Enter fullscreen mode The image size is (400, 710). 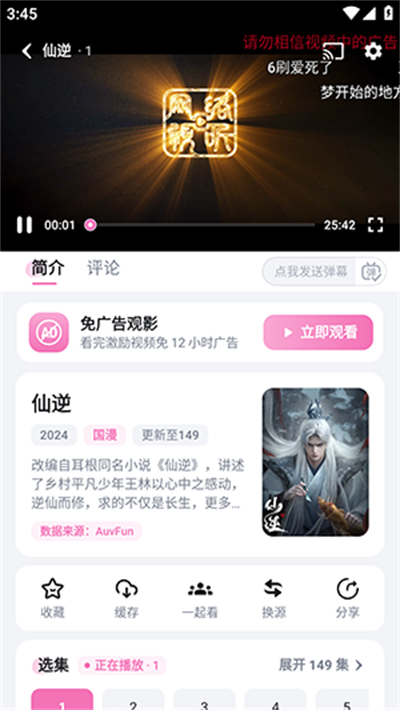click(x=376, y=225)
